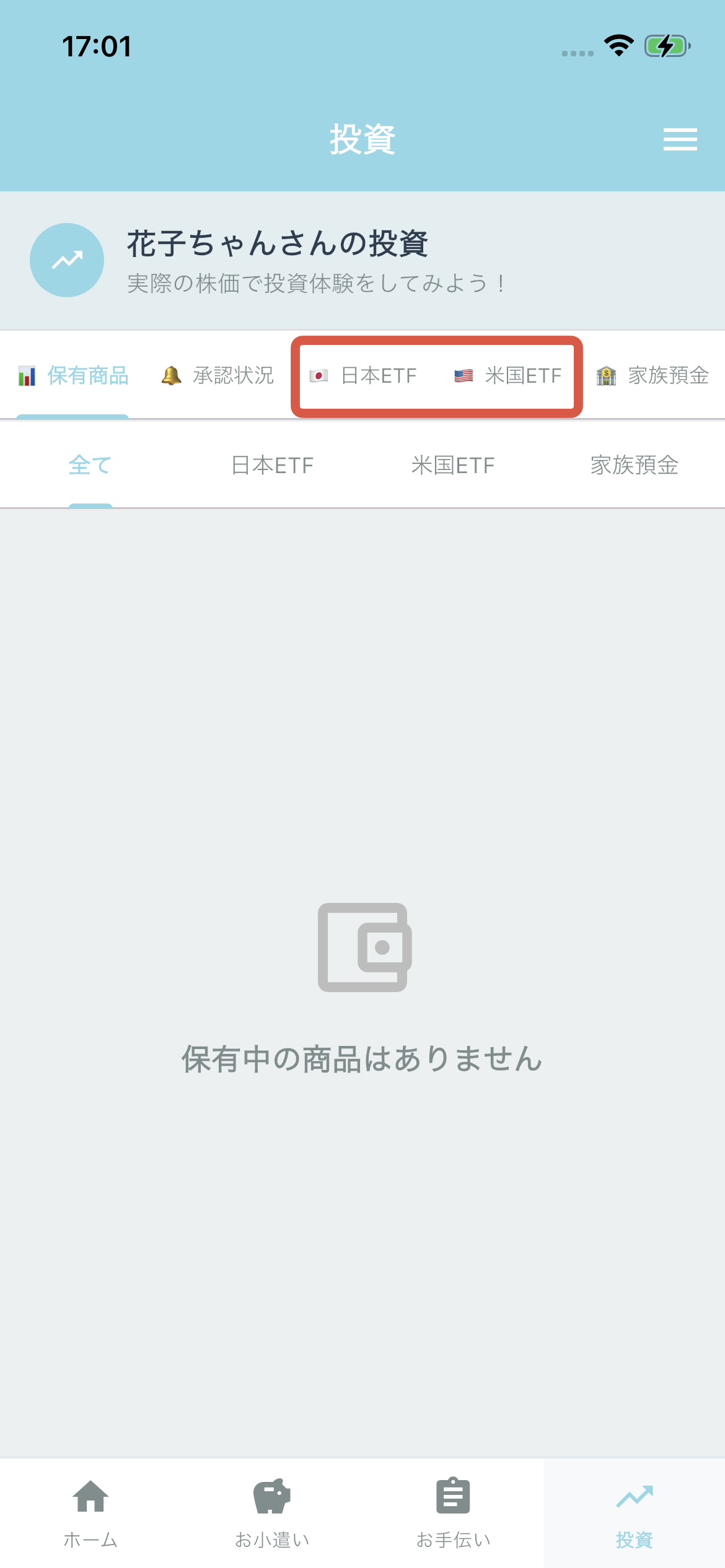Tap the 保有中の商品はありません message
The height and width of the screenshot is (1568, 725).
point(362,1055)
